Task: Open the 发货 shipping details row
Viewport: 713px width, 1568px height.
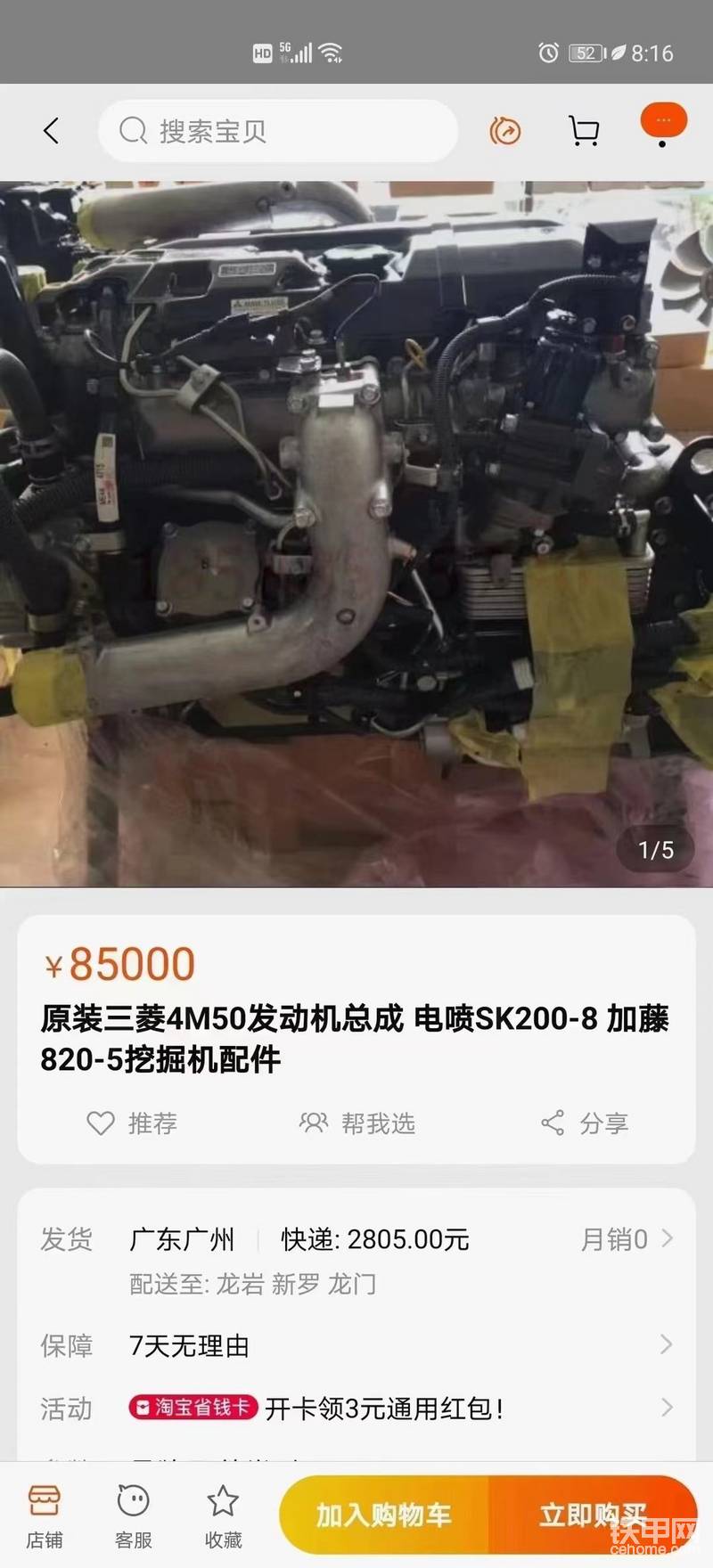Action: coord(356,1240)
